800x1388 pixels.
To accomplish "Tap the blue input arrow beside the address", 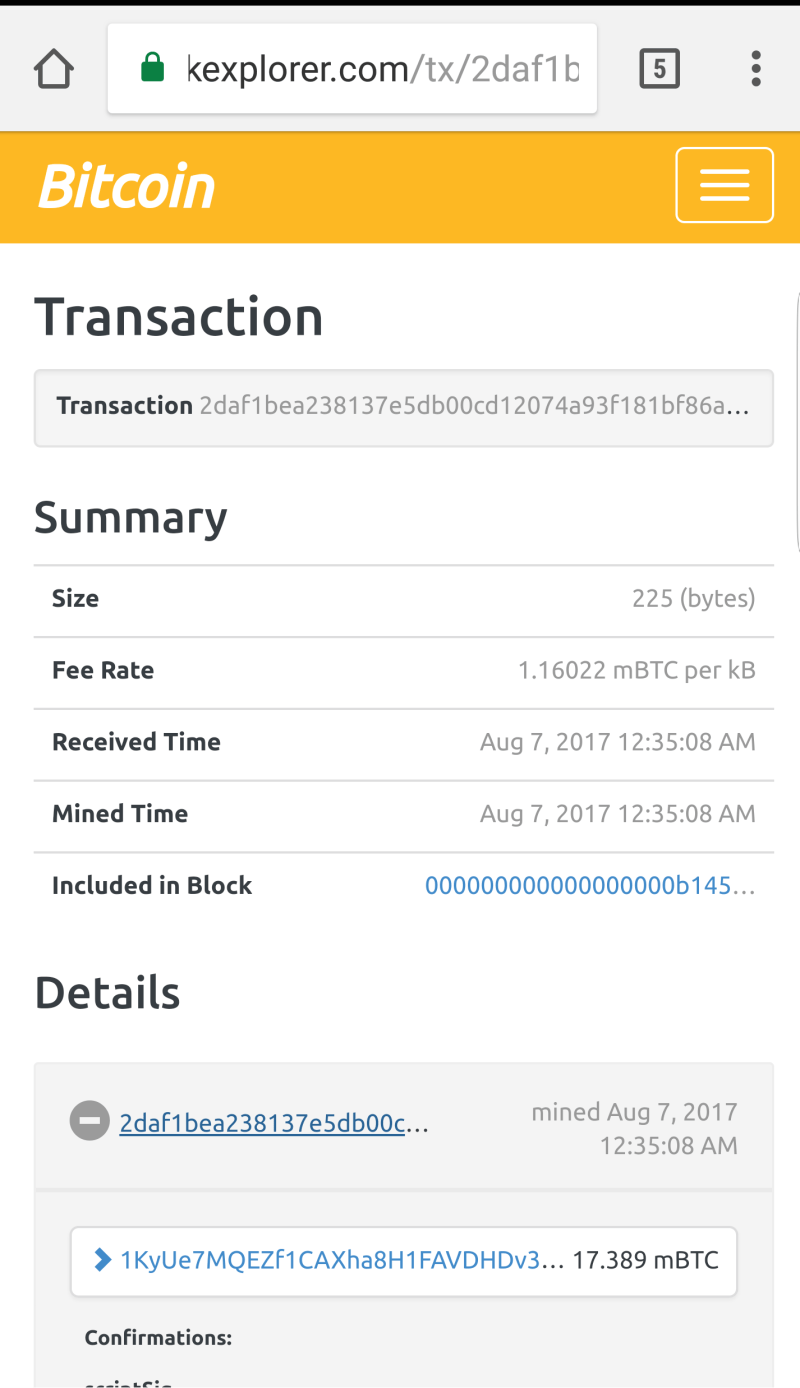I will pyautogui.click(x=100, y=1260).
